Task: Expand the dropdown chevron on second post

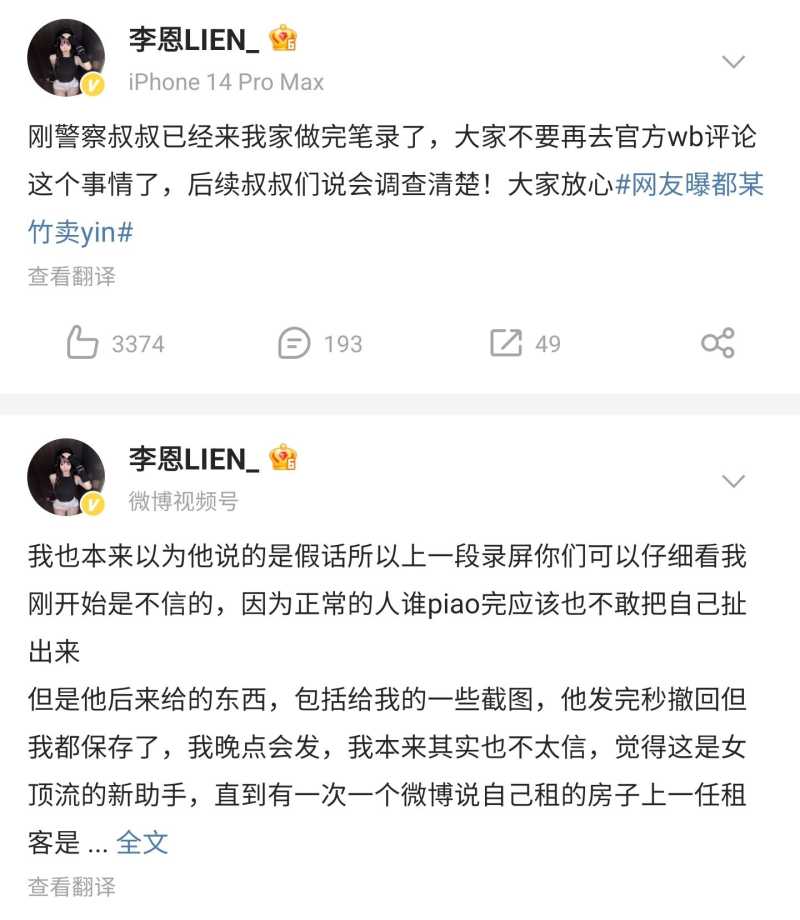Action: (x=734, y=482)
